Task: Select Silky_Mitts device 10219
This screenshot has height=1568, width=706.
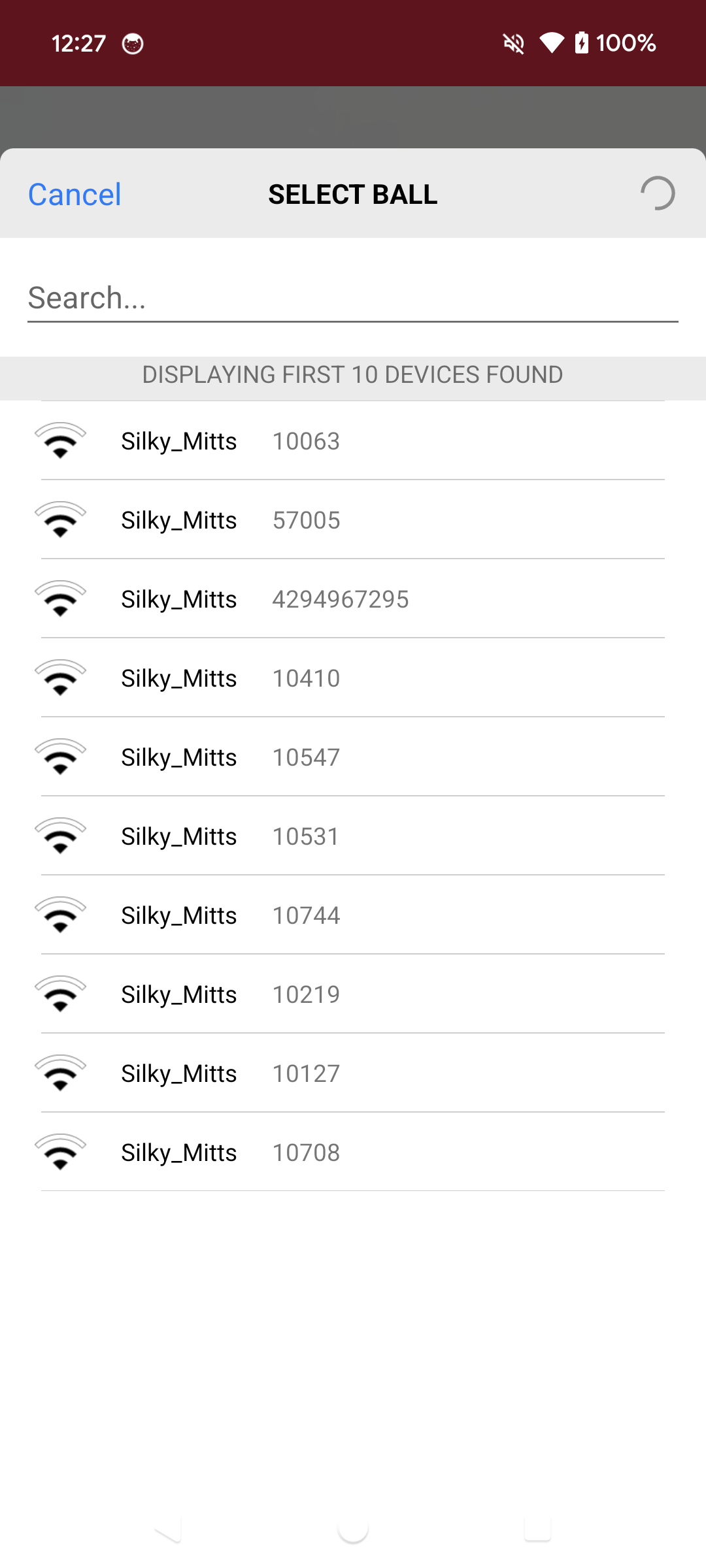Action: tap(353, 994)
